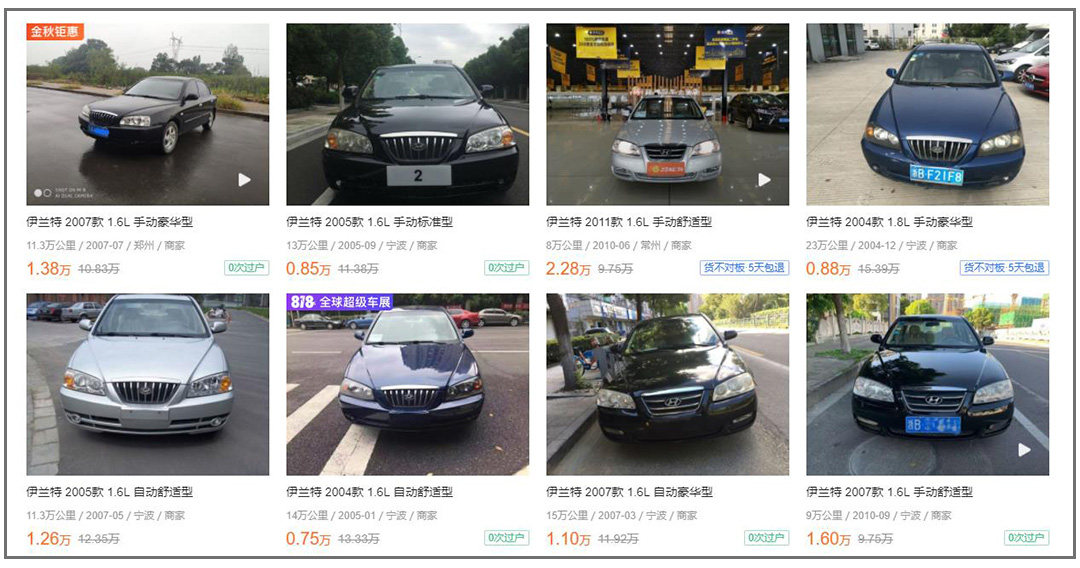The width and height of the screenshot is (1080, 568).
Task: View the 伊兰特 2004款 1.6L 自动舒适型 car
Action: point(407,384)
